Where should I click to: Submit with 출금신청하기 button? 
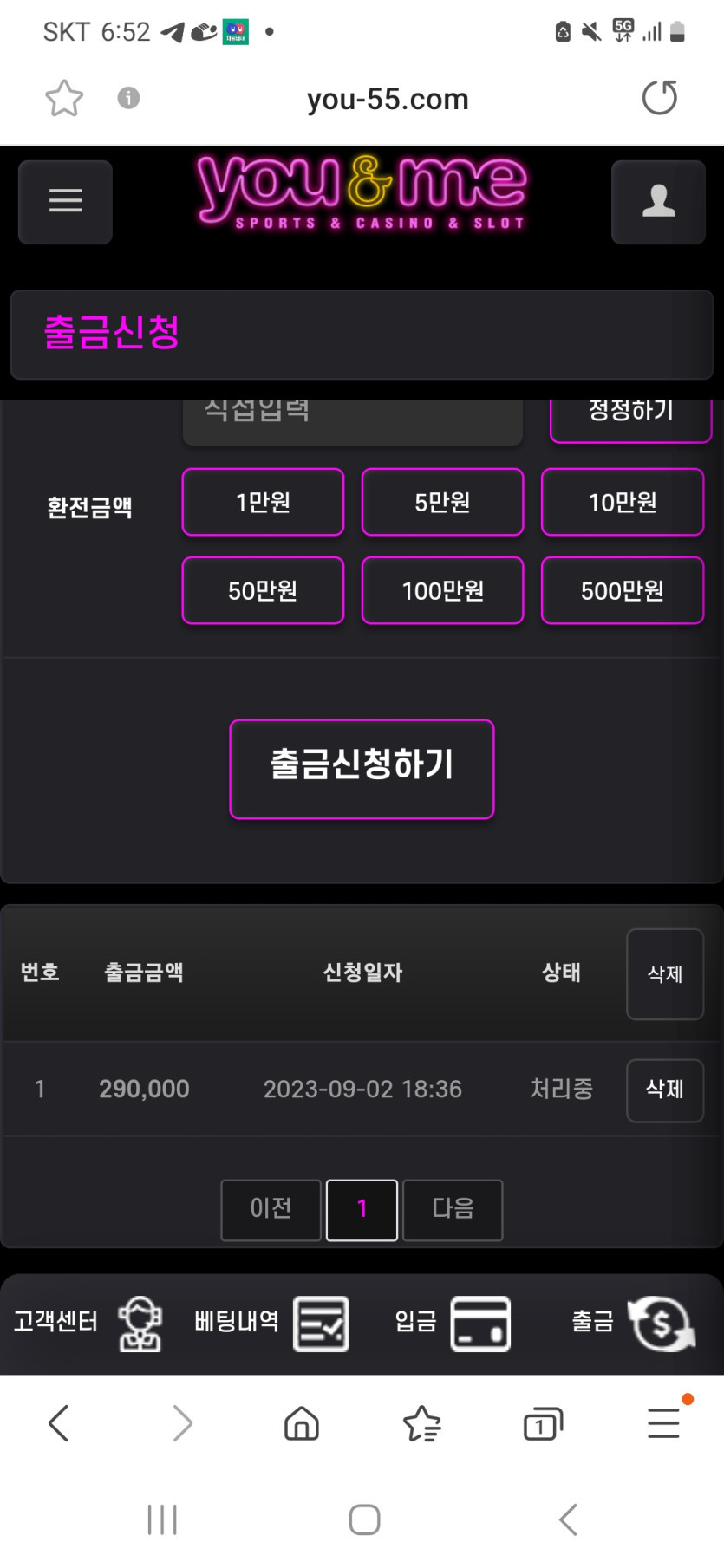coord(362,768)
